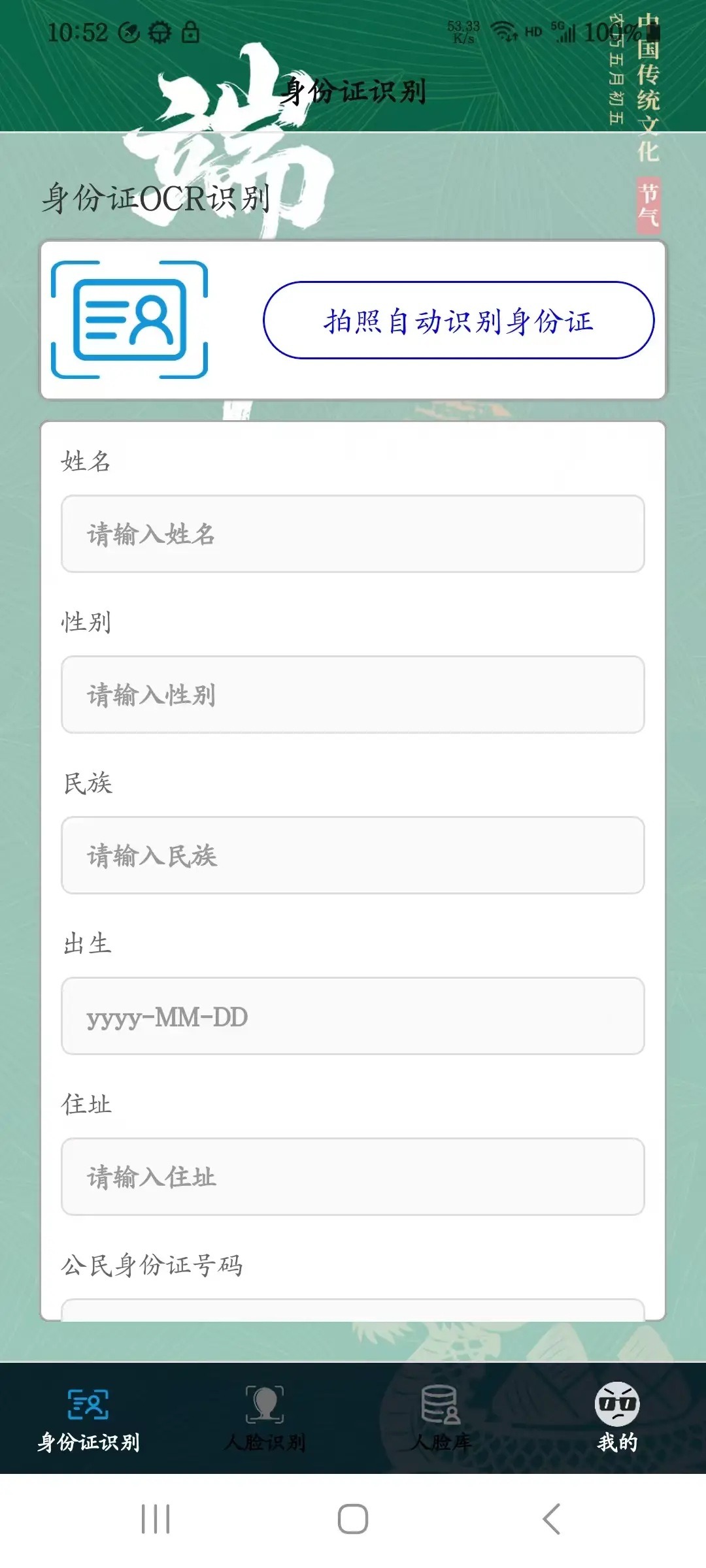Screen dimensions: 706x1568
Task: Switch to the 人脸识别 tab
Action: 265,1418
